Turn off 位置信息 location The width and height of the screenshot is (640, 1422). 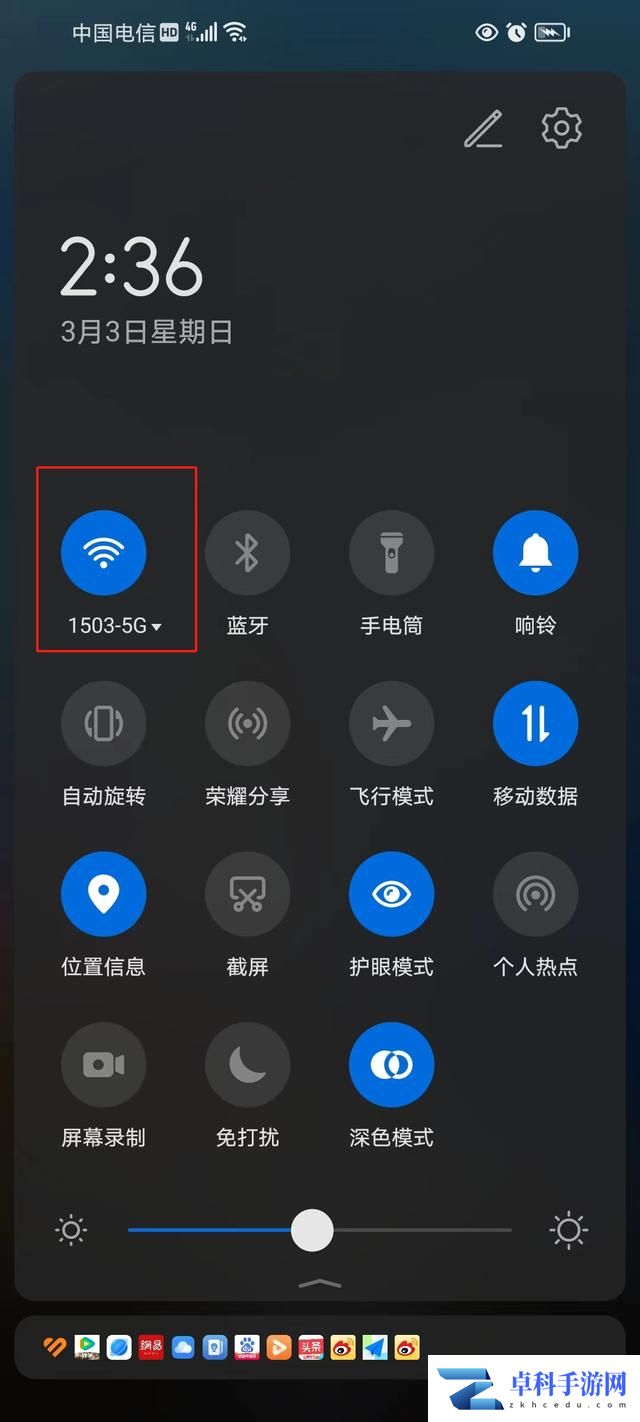104,894
